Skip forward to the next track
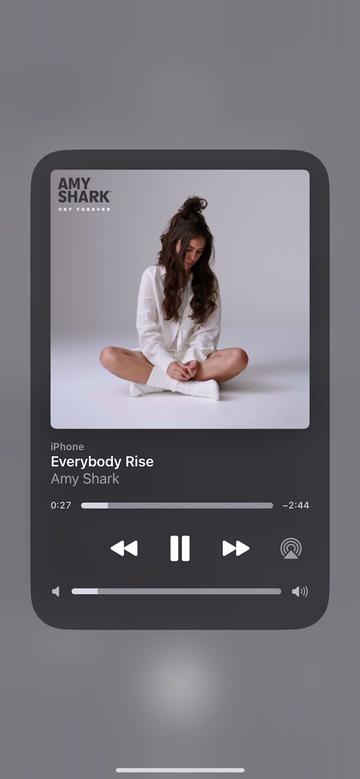The height and width of the screenshot is (779, 360). pyautogui.click(x=236, y=548)
